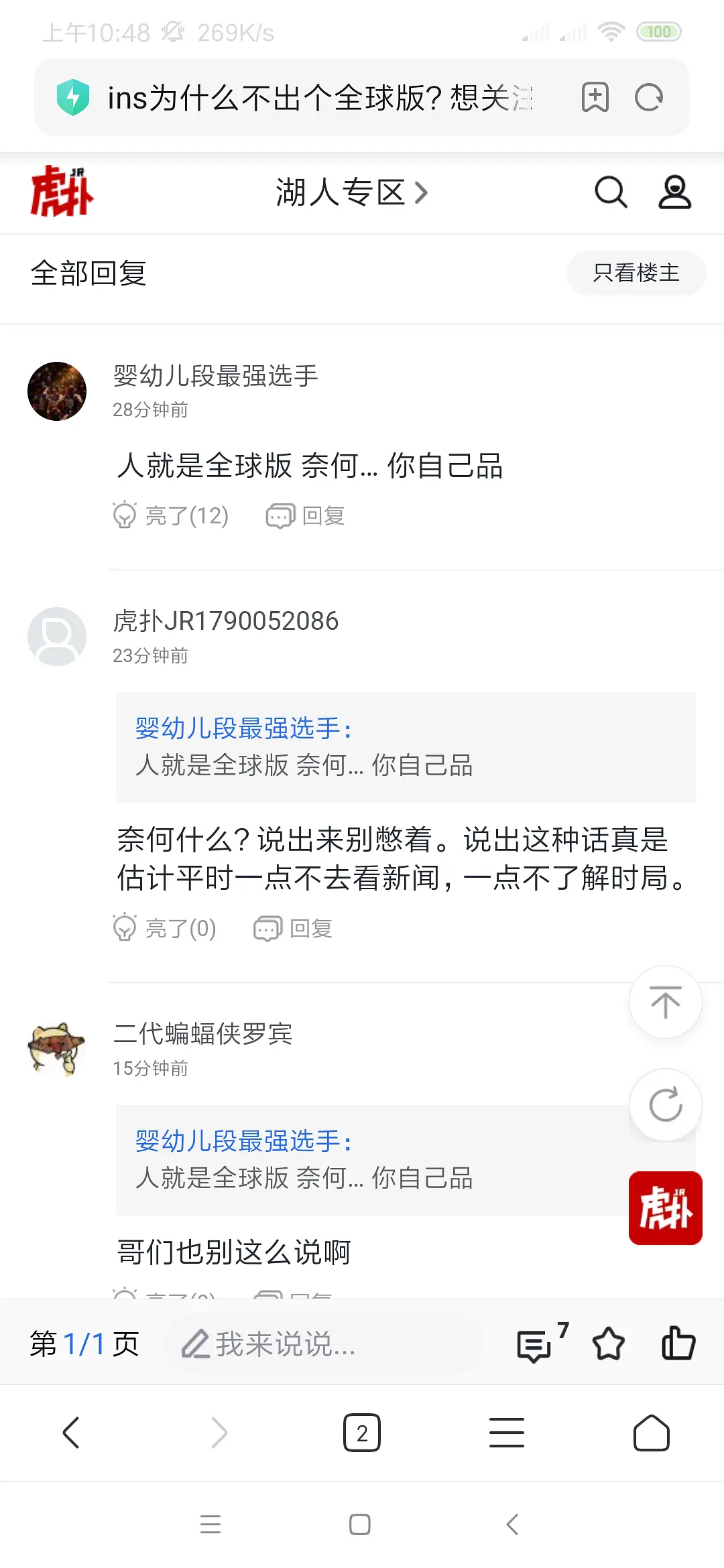Open the floating red Hupu app button
This screenshot has width=724, height=1568.
[x=665, y=1208]
